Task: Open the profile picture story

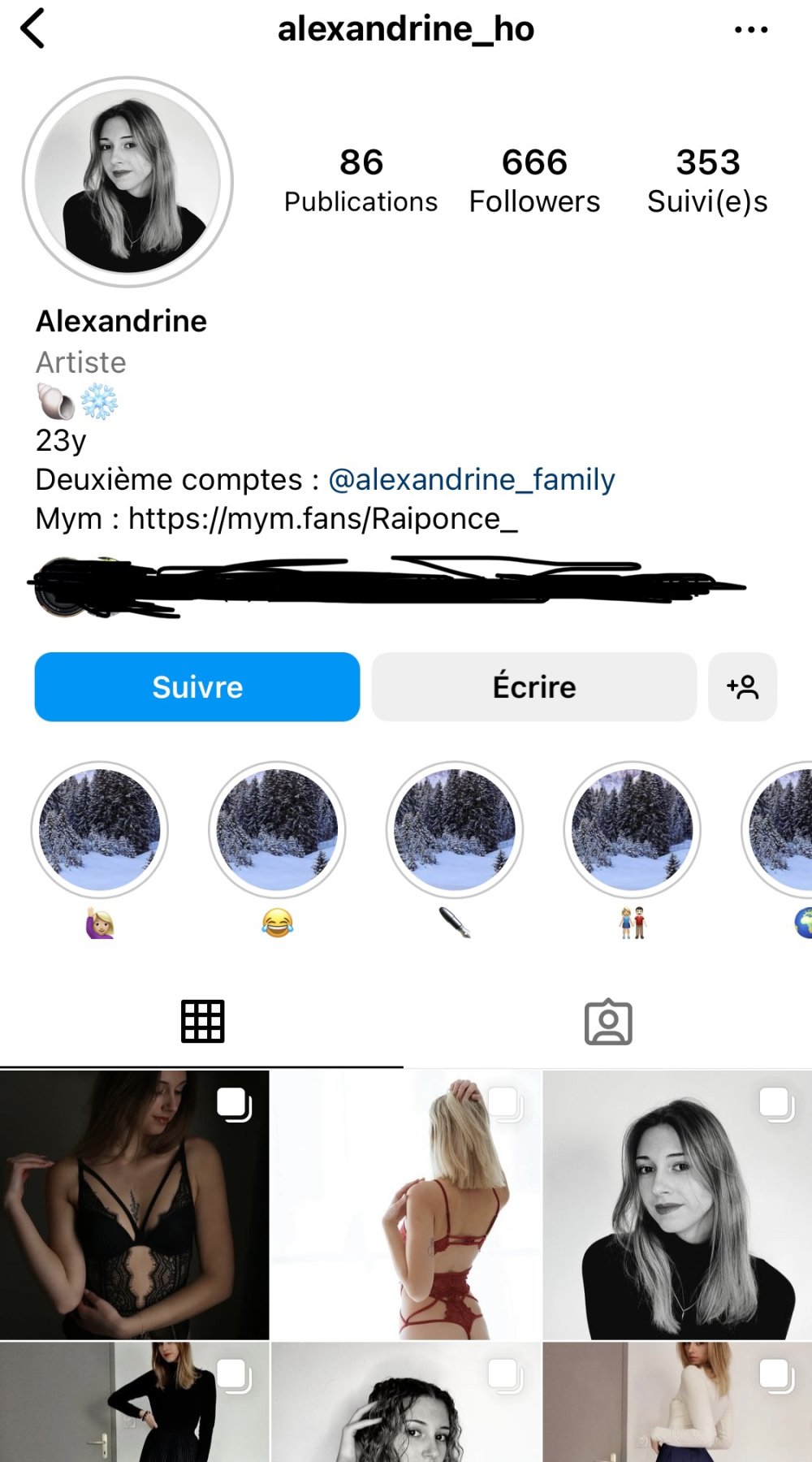Action: (x=127, y=182)
